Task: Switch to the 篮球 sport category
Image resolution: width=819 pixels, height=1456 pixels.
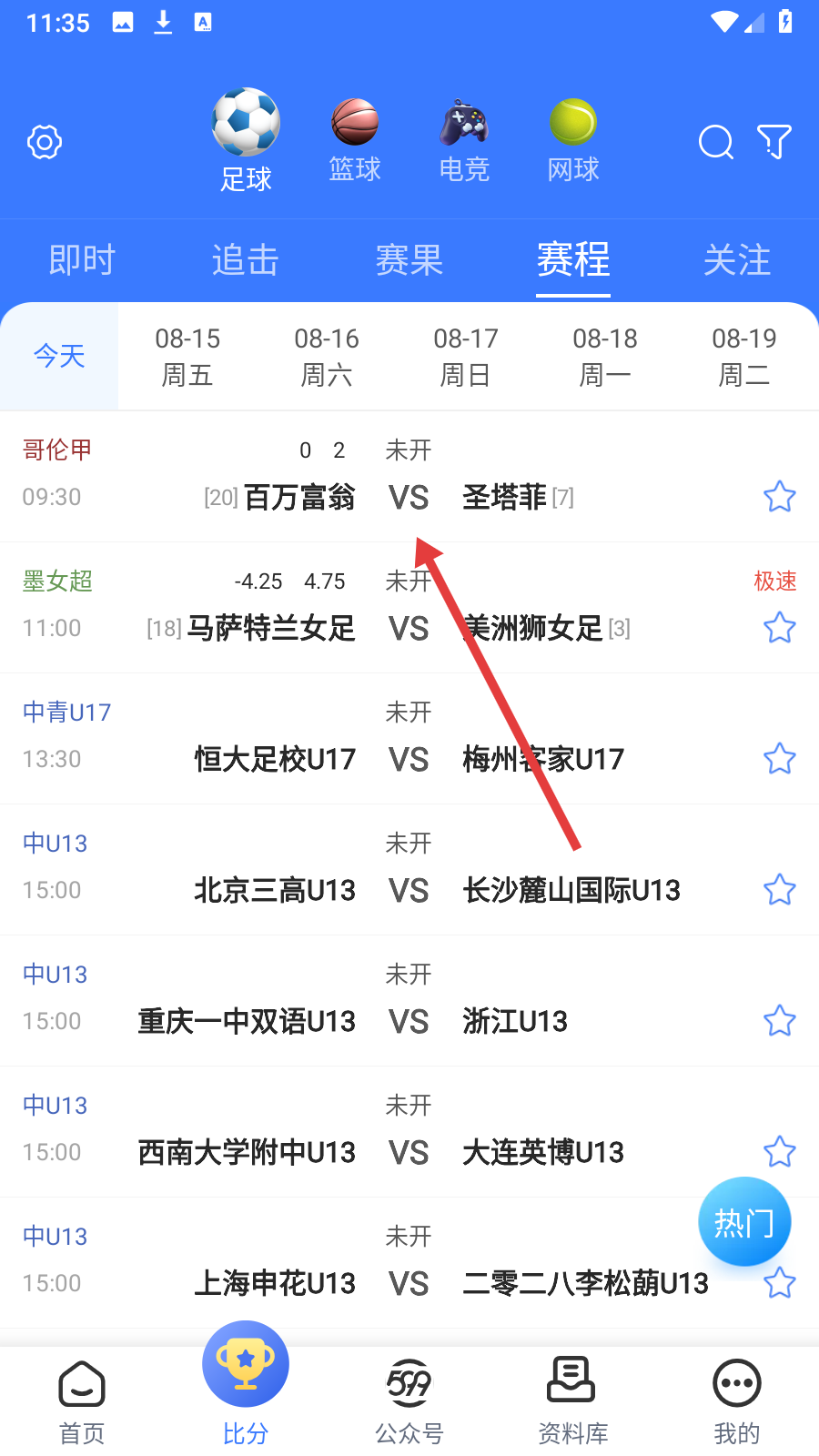Action: pyautogui.click(x=355, y=141)
